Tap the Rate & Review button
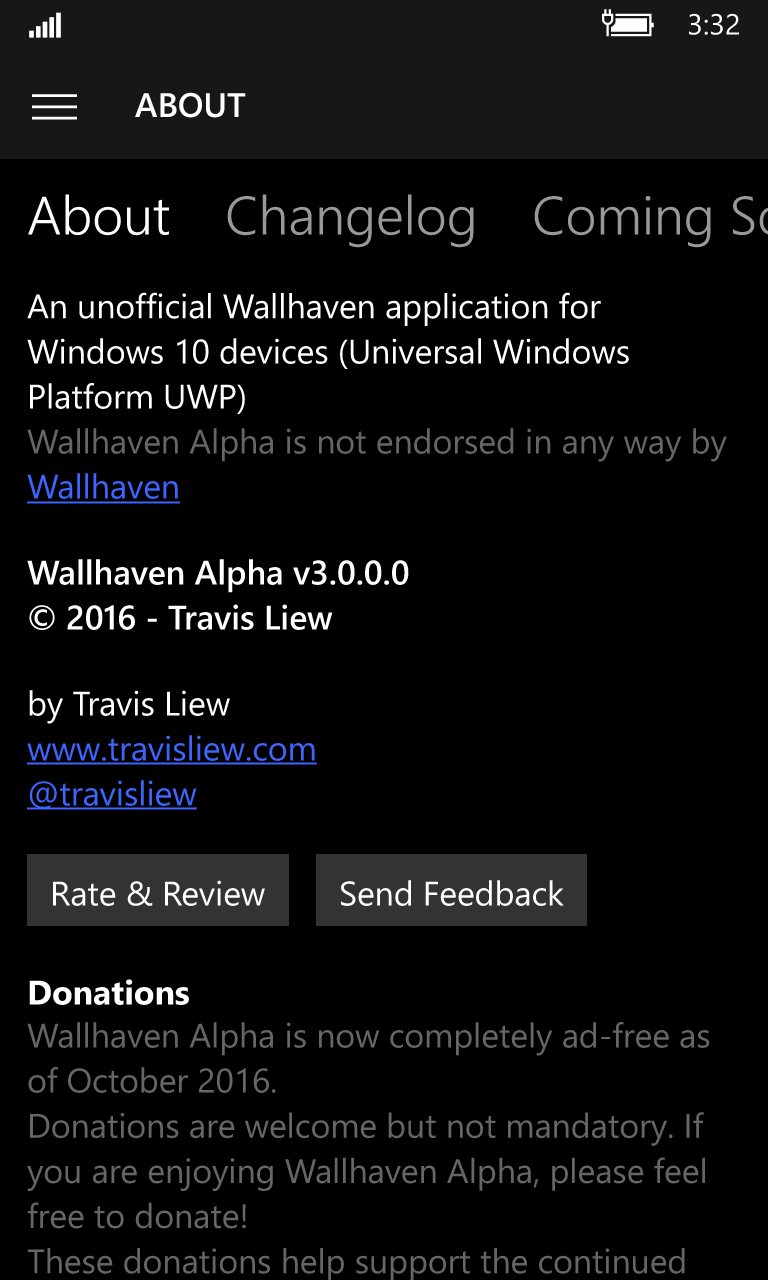The height and width of the screenshot is (1280, 768). (158, 891)
